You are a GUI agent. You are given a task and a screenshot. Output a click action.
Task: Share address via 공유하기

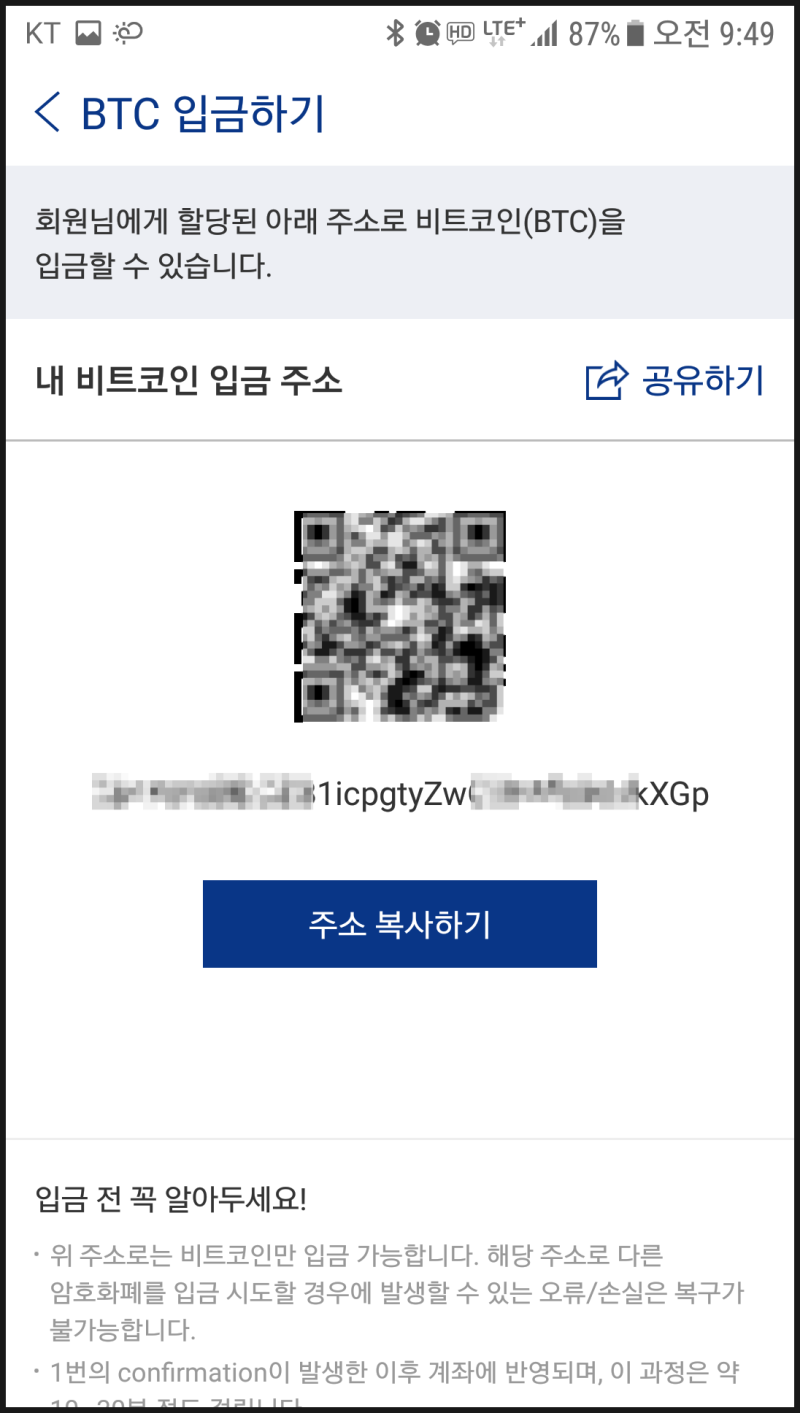point(675,381)
